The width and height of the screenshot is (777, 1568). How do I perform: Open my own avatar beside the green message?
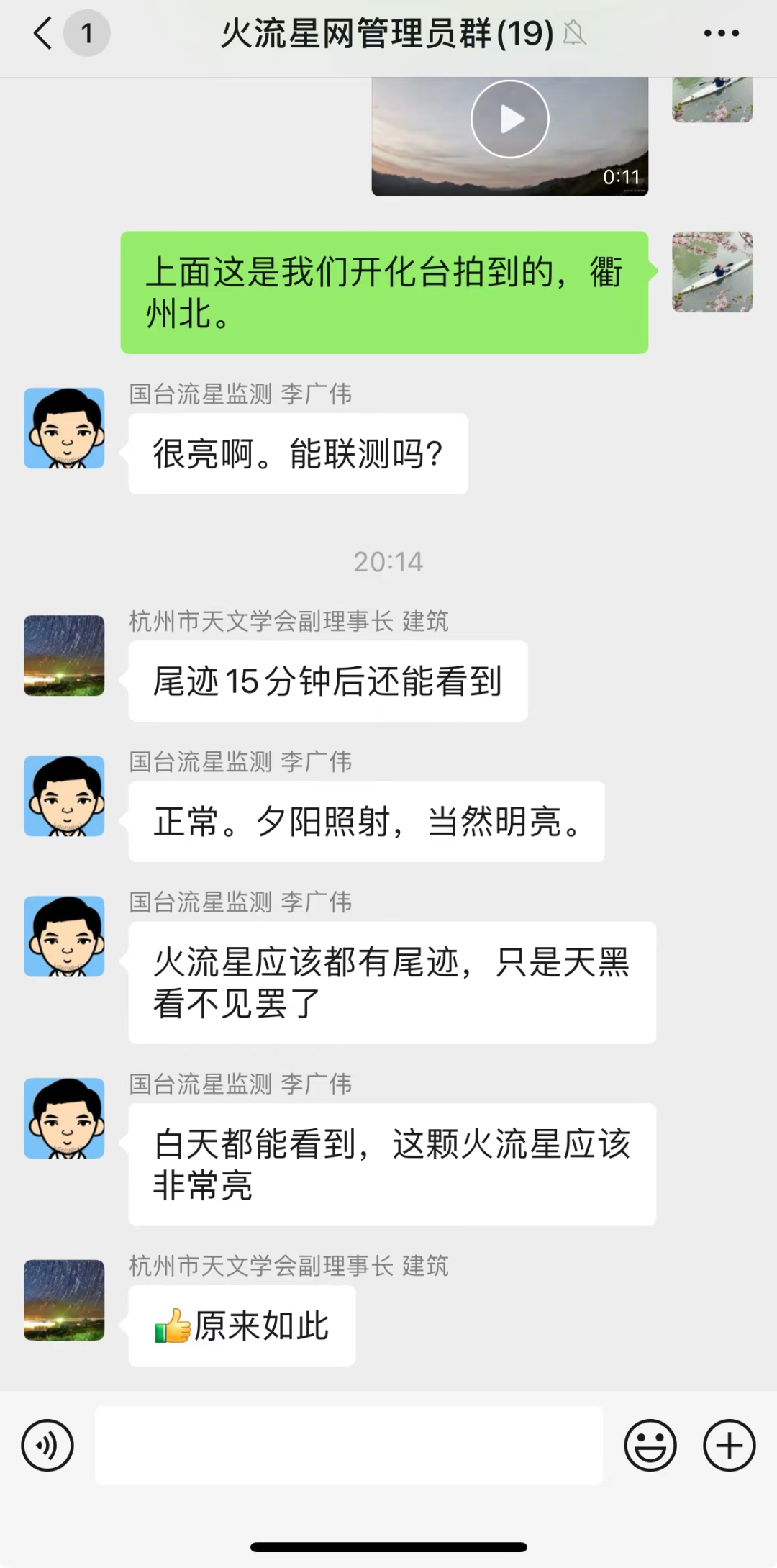(x=712, y=272)
